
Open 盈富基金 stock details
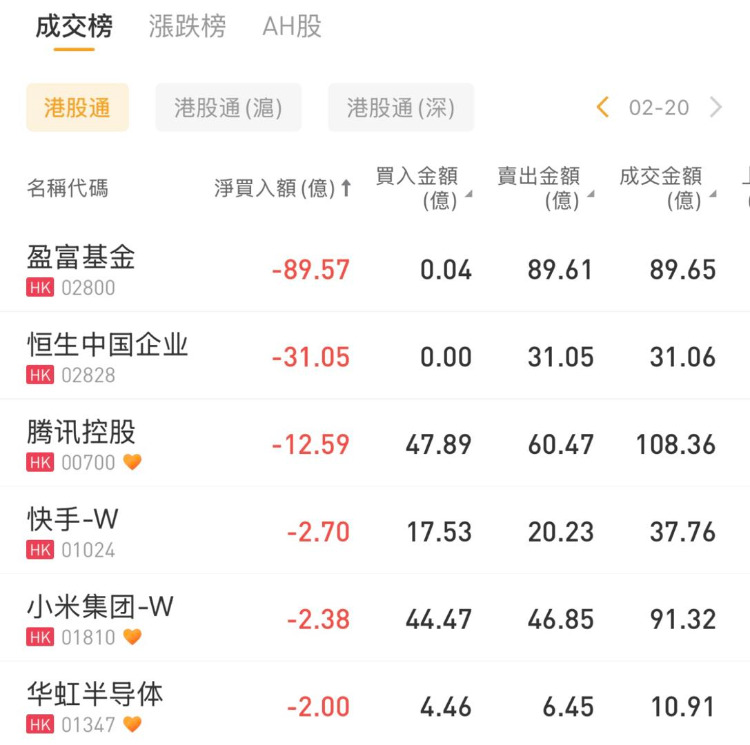(81, 269)
